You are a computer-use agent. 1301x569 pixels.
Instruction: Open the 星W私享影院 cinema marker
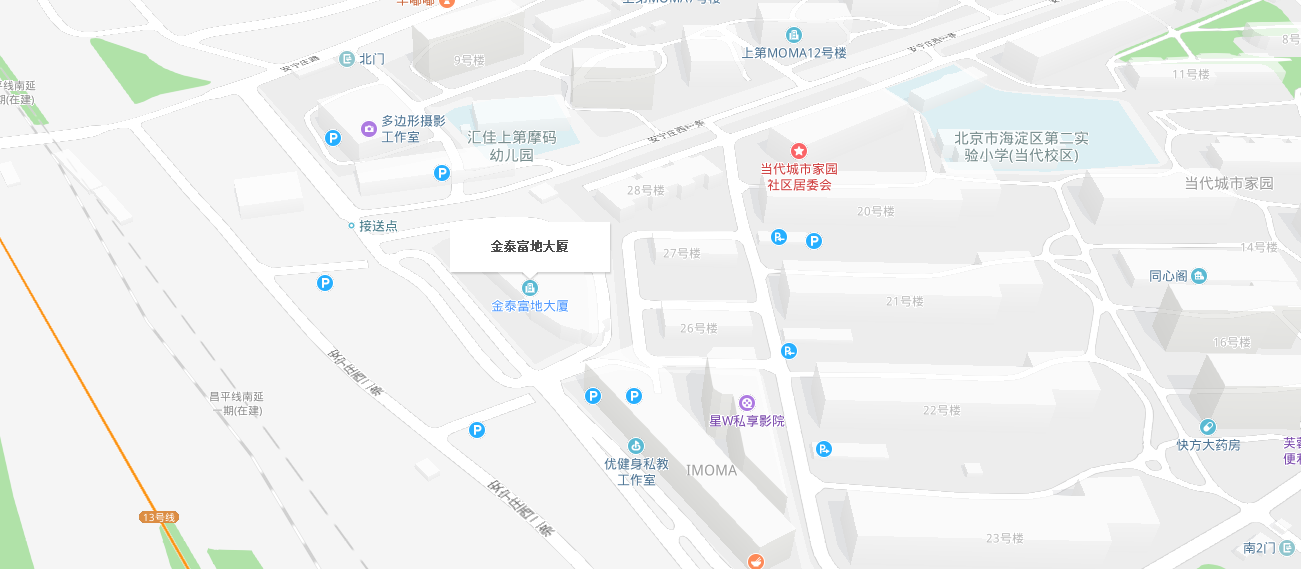tap(747, 402)
